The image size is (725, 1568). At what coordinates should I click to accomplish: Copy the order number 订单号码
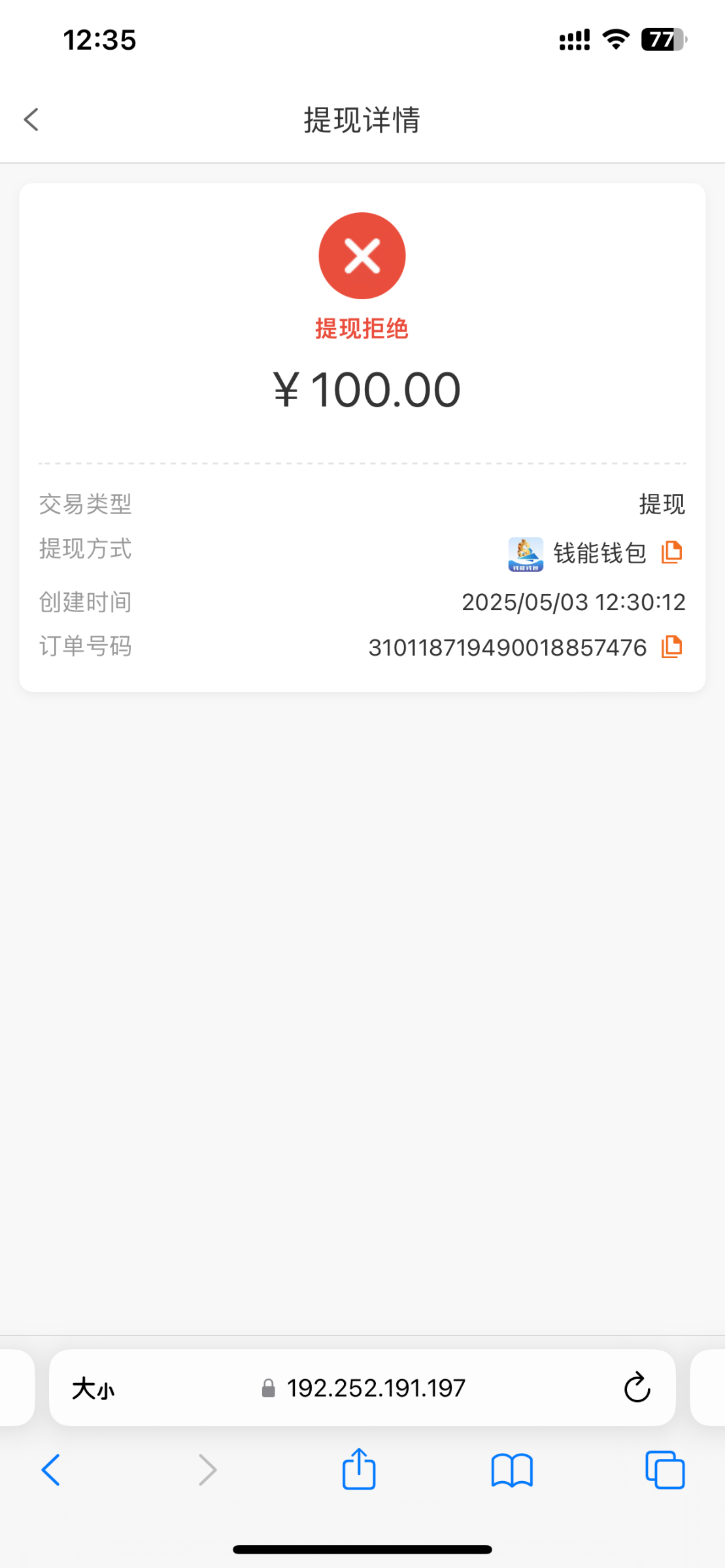pos(671,647)
